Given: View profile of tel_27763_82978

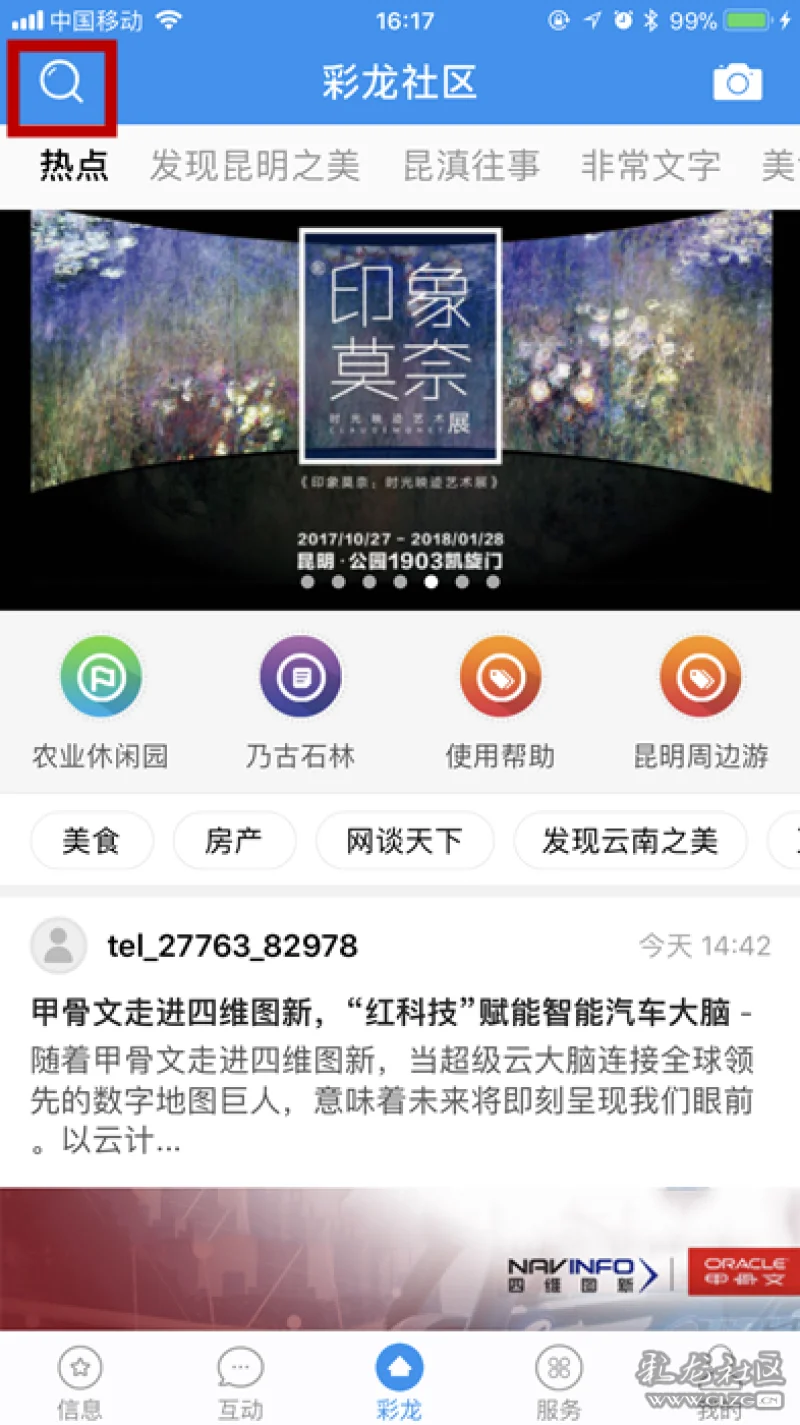Looking at the screenshot, I should [58, 945].
